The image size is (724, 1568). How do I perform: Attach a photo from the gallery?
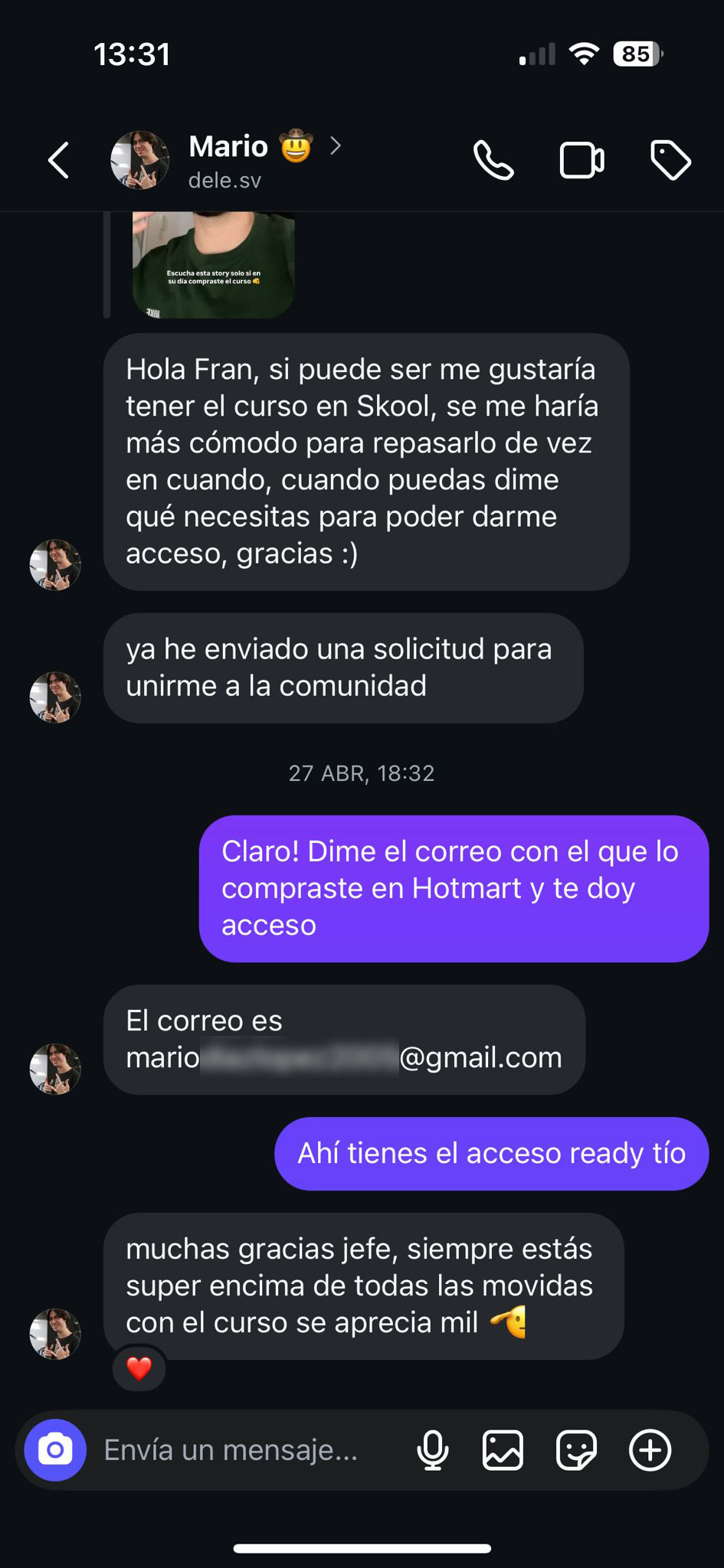click(503, 1449)
